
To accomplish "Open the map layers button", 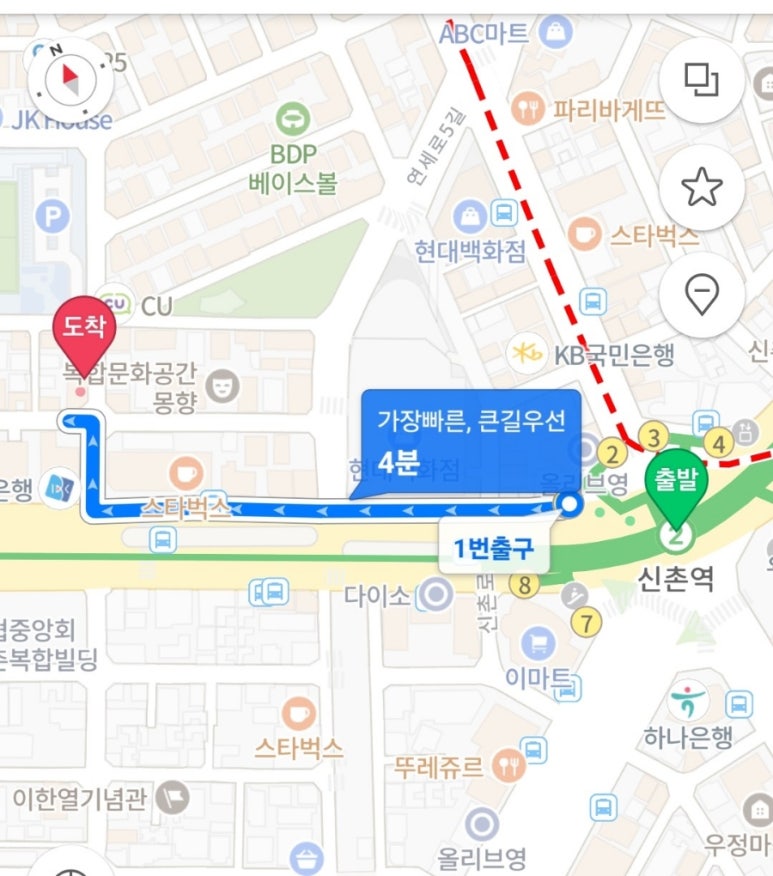I will 701,81.
